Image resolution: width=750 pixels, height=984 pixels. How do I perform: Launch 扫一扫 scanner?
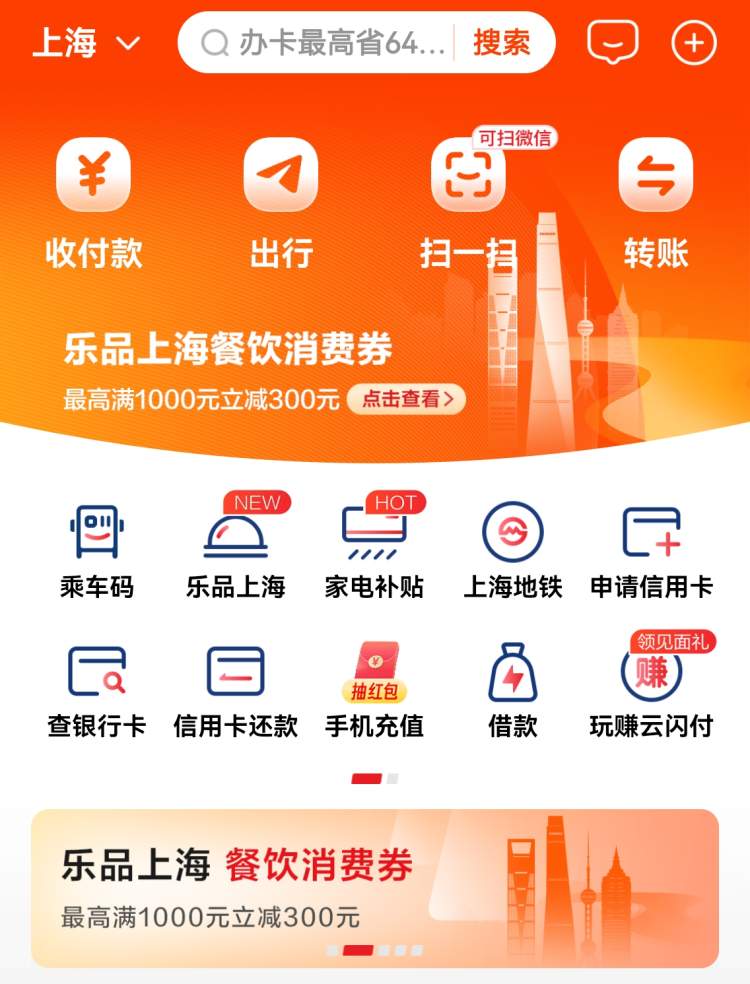point(468,200)
